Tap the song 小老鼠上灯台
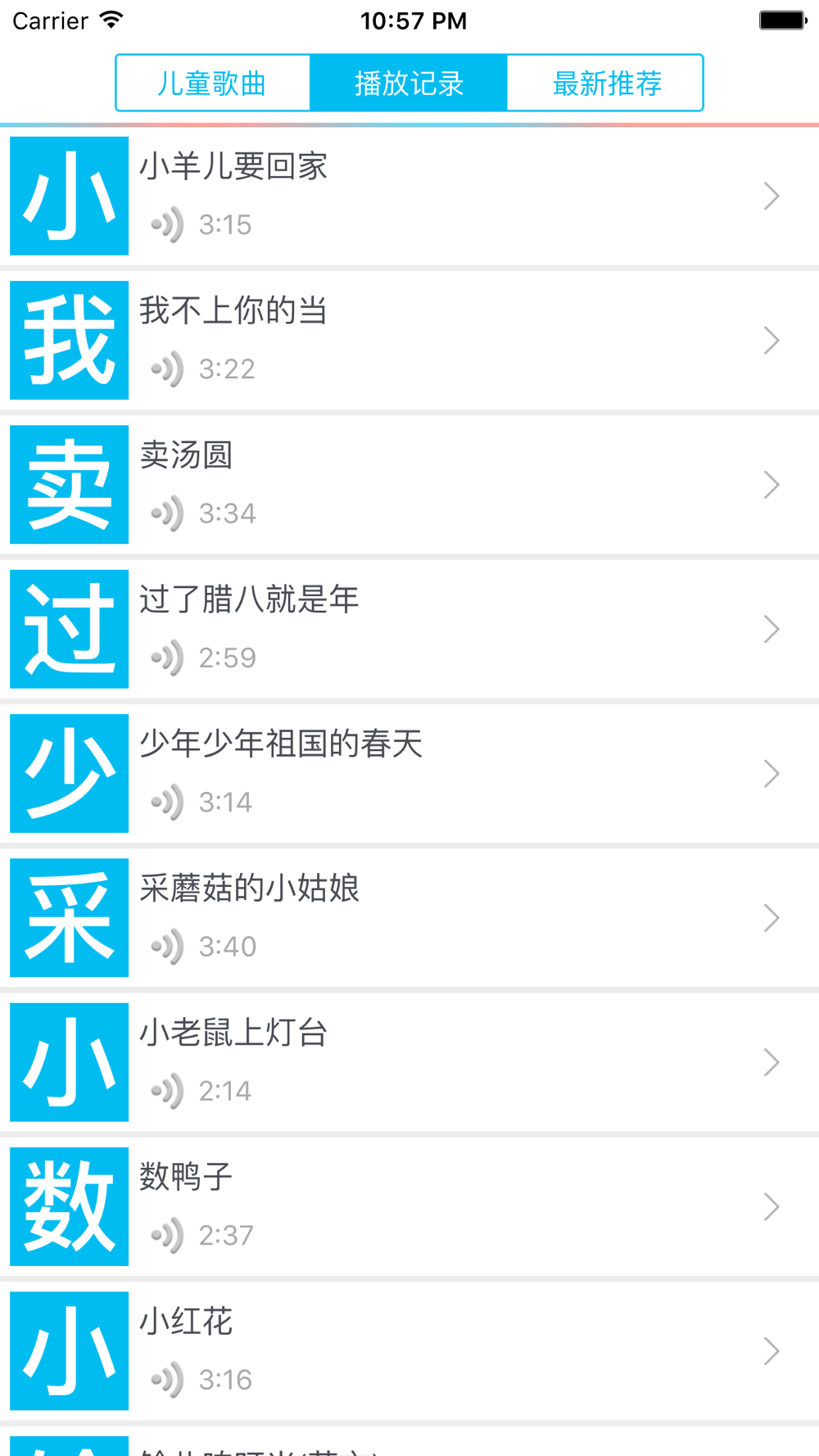This screenshot has height=1456, width=819. (x=409, y=1062)
